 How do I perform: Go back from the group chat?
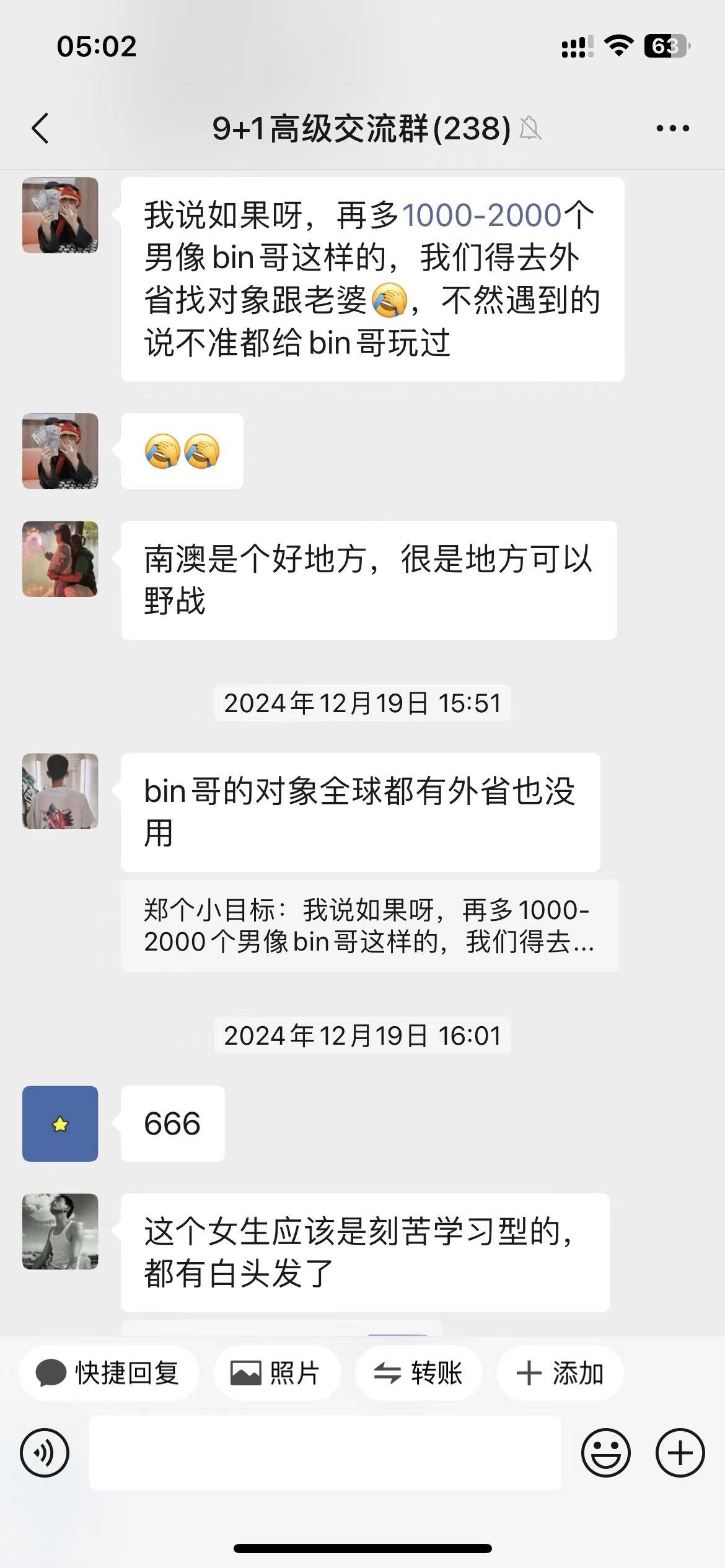[41, 129]
